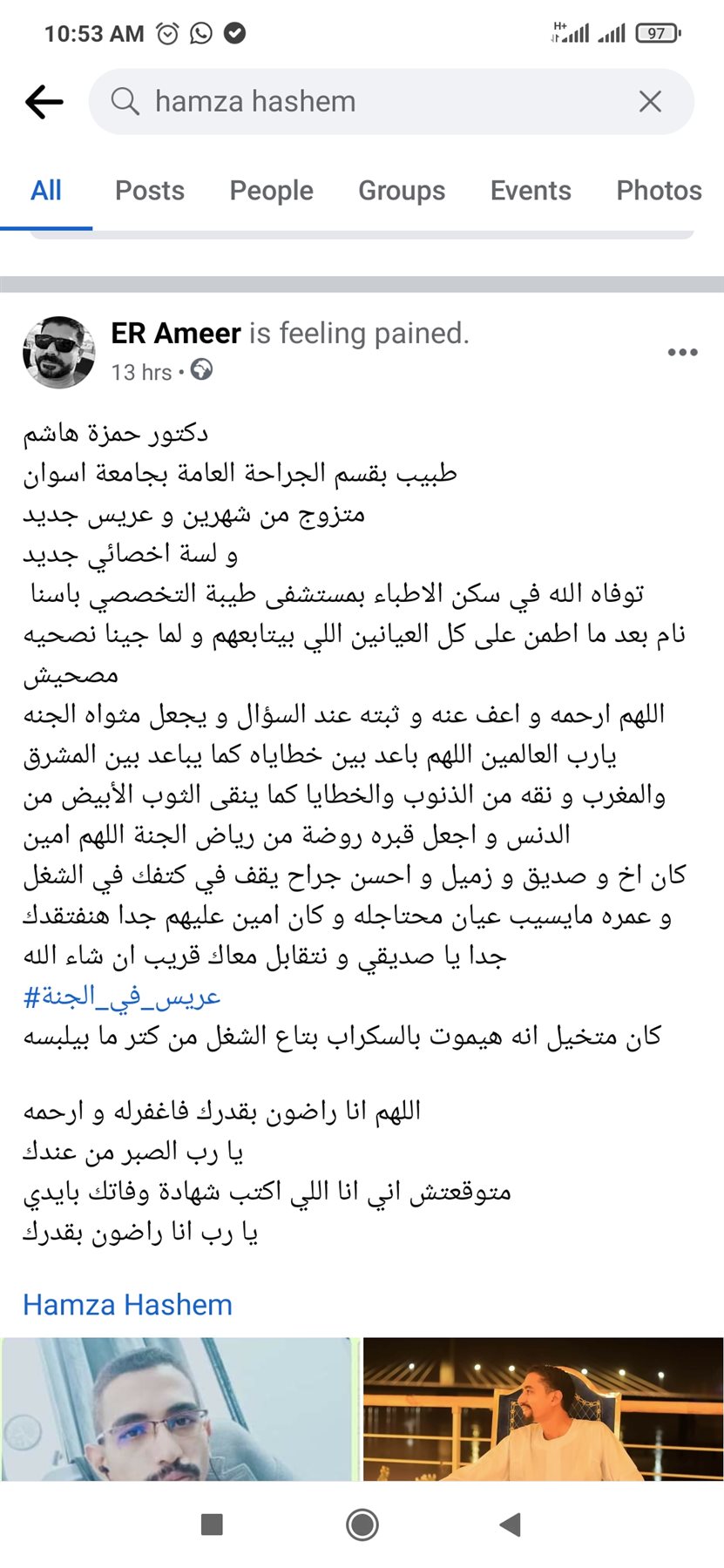Open the post's three-dot options menu

tap(682, 352)
